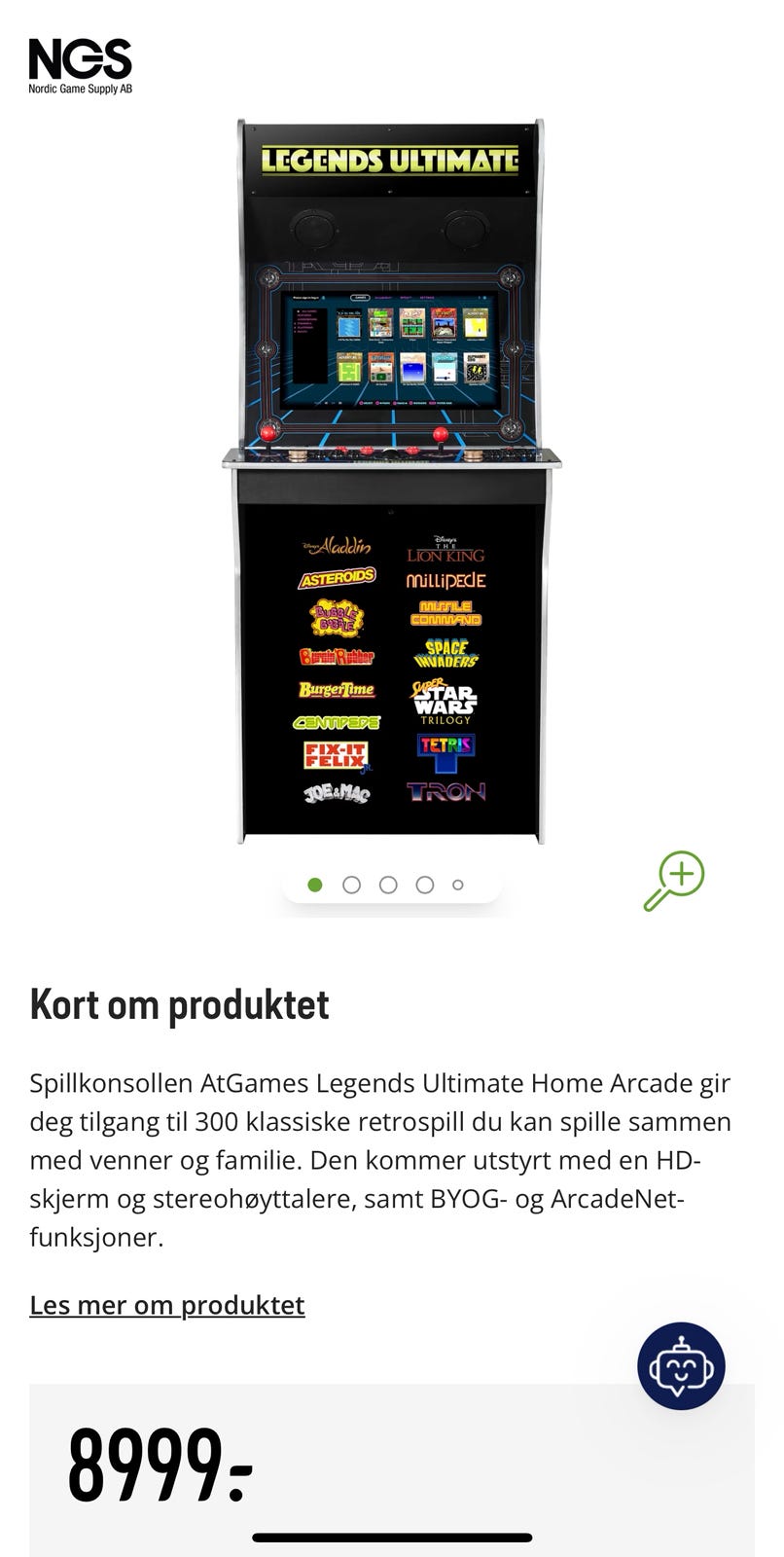Image resolution: width=784 pixels, height=1557 pixels.
Task: Open the Les mer om produktet link
Action: [x=167, y=1304]
